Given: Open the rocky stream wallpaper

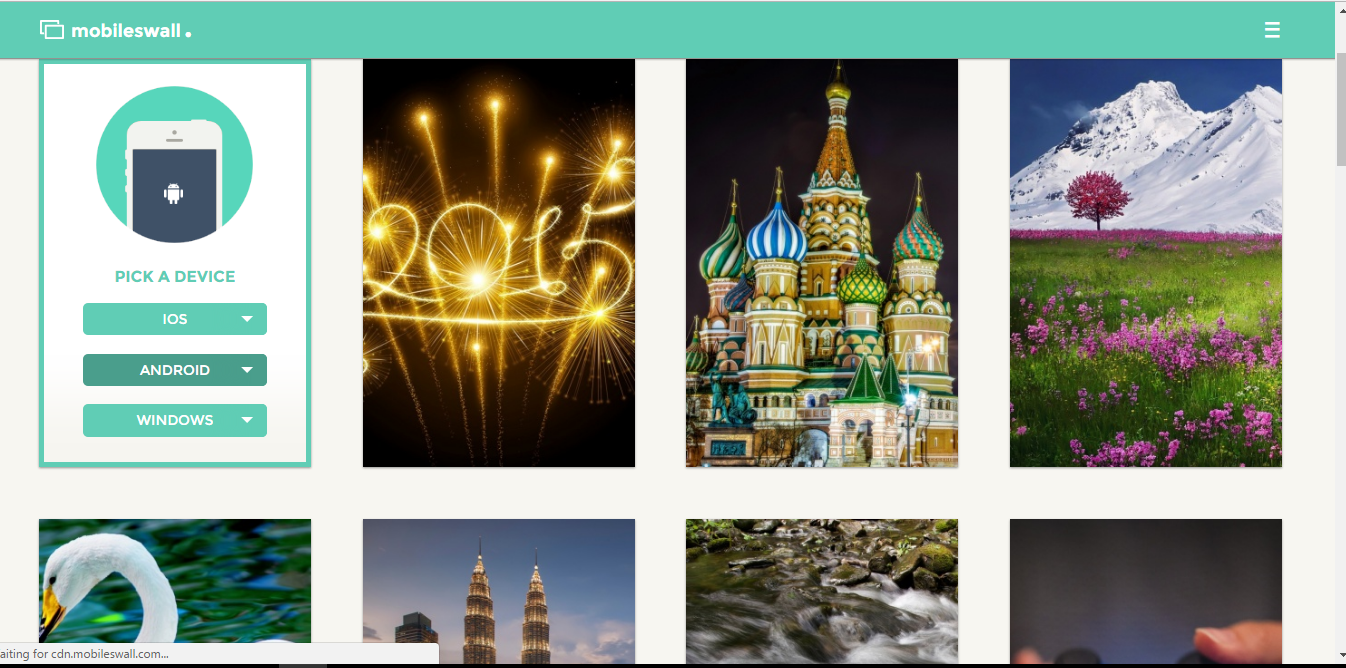Looking at the screenshot, I should [x=821, y=590].
